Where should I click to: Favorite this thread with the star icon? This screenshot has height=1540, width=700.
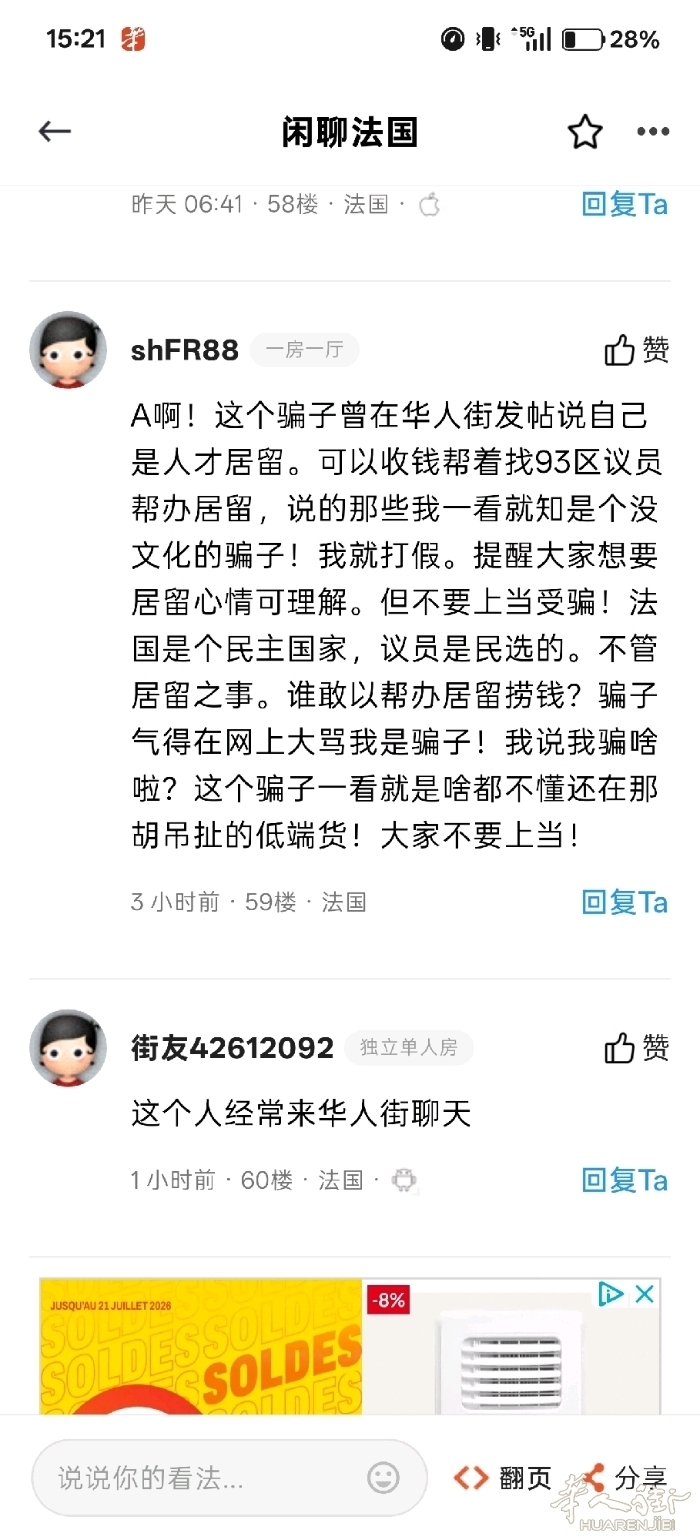(x=585, y=132)
